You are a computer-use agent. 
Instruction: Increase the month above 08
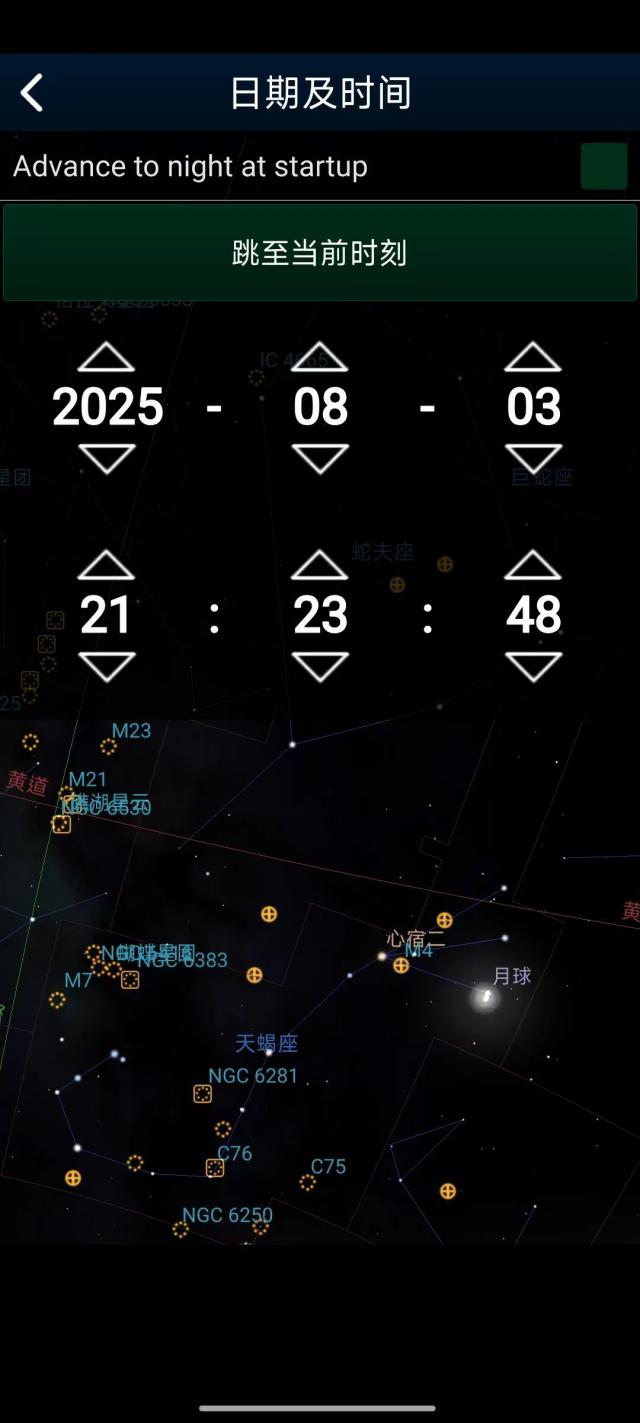(320, 357)
